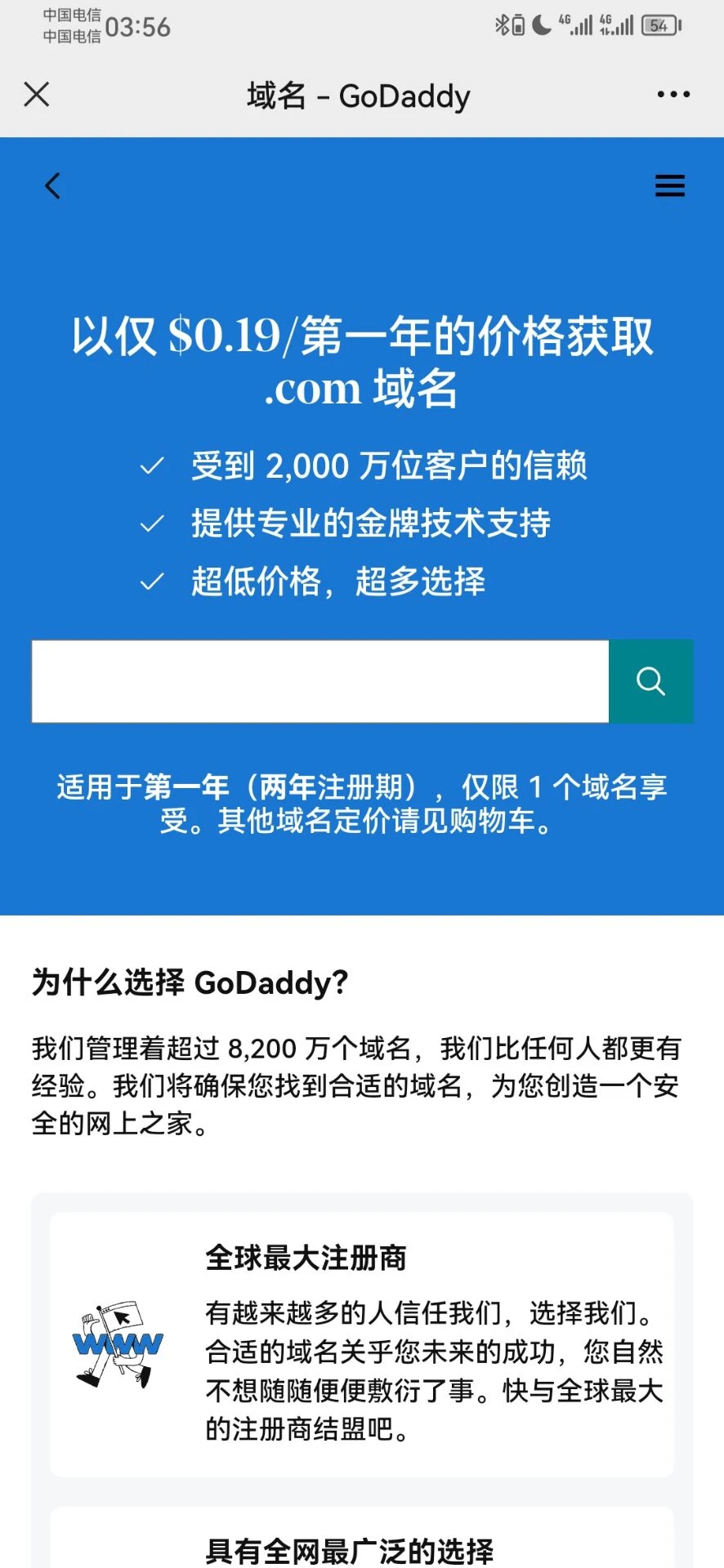The height and width of the screenshot is (1568, 724).
Task: Go back with the blue header arrow
Action: click(53, 186)
